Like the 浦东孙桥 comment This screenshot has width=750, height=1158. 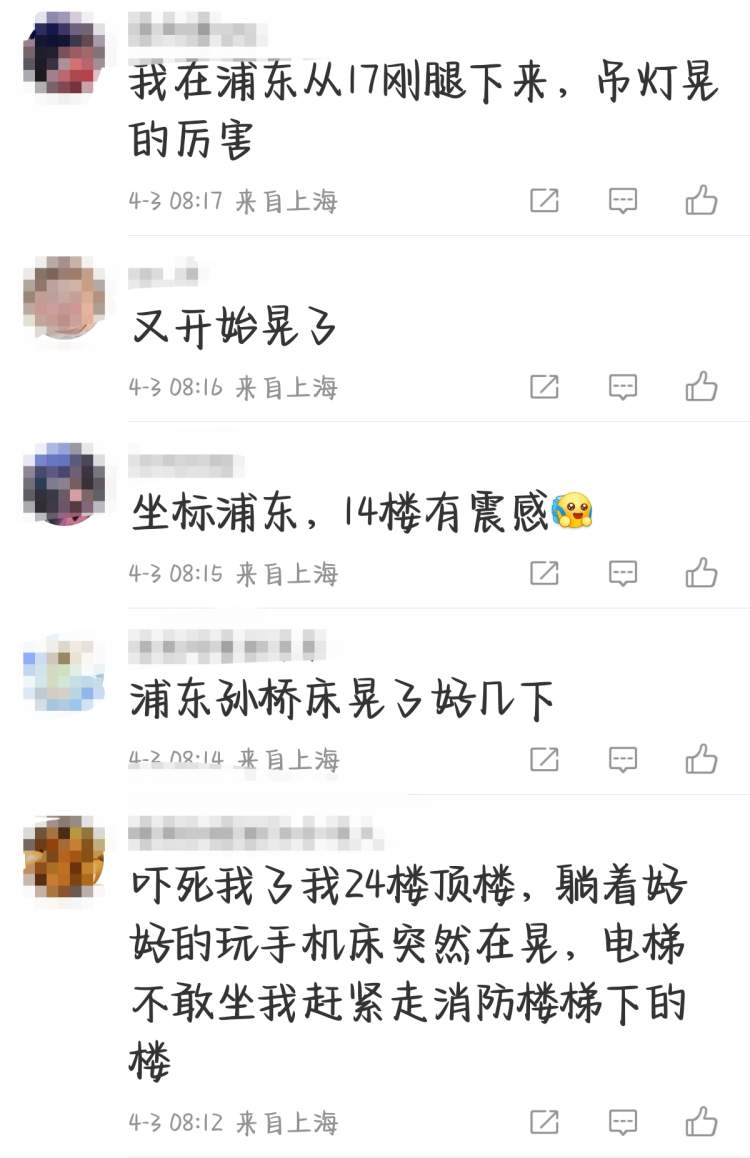click(702, 759)
